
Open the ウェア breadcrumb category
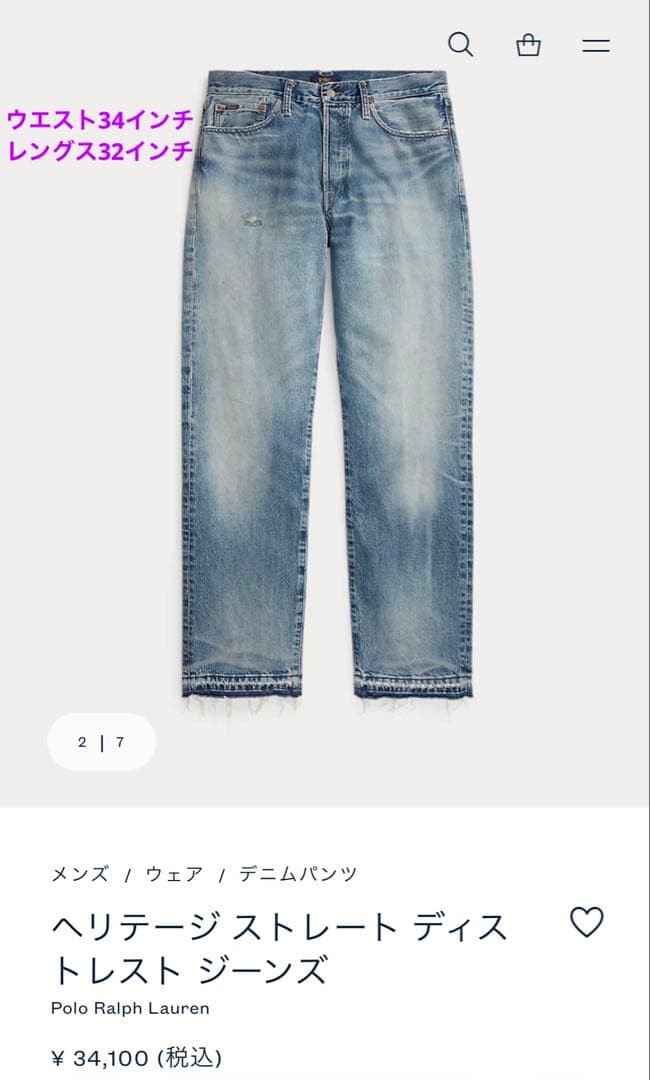(x=174, y=874)
